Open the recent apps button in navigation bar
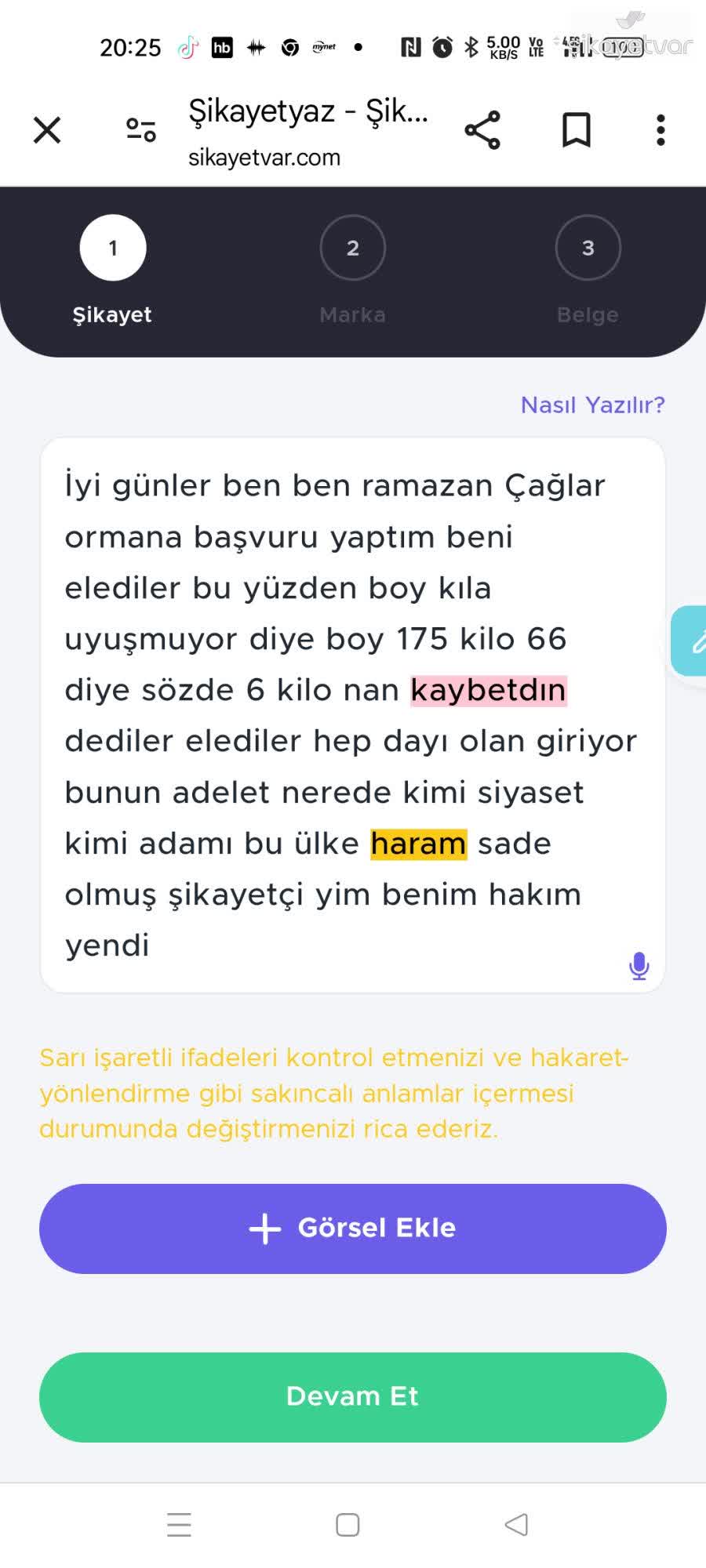 tap(179, 1524)
